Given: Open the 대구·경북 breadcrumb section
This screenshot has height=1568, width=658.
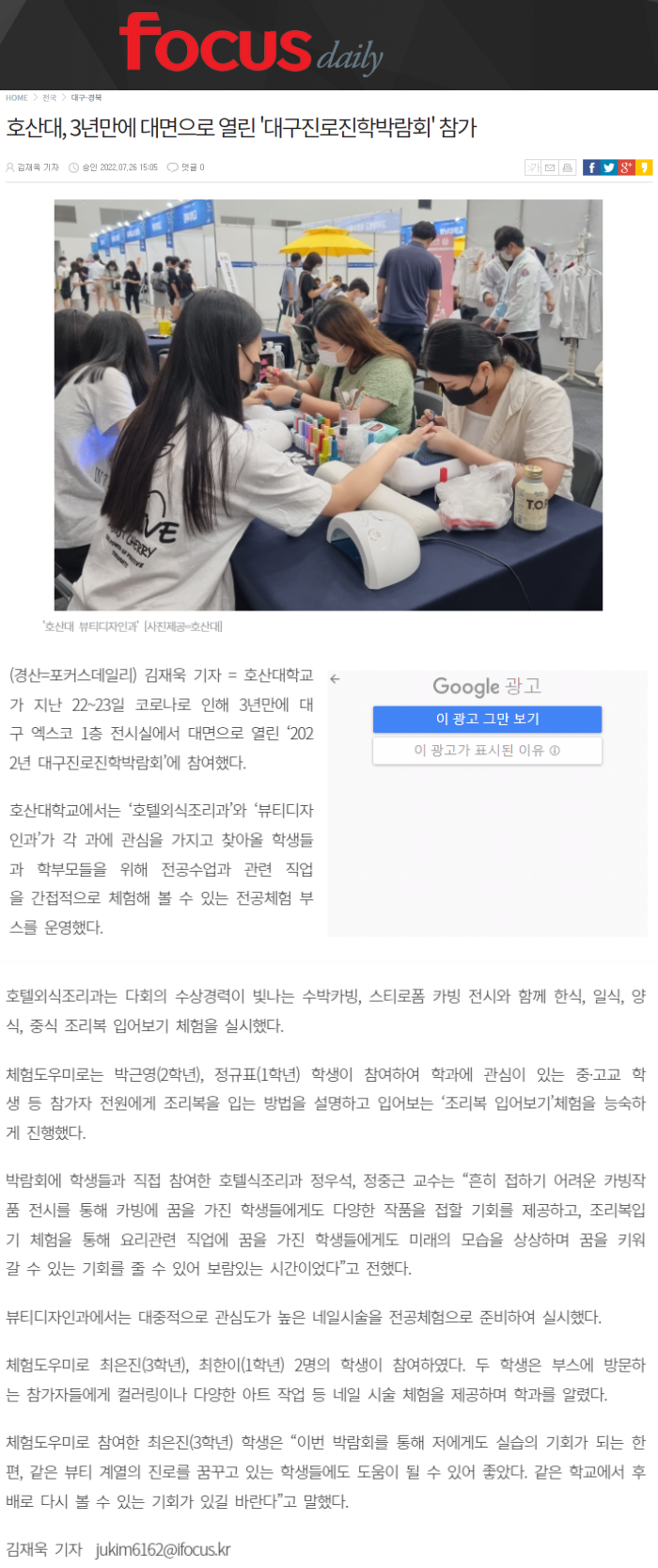Looking at the screenshot, I should 86,98.
